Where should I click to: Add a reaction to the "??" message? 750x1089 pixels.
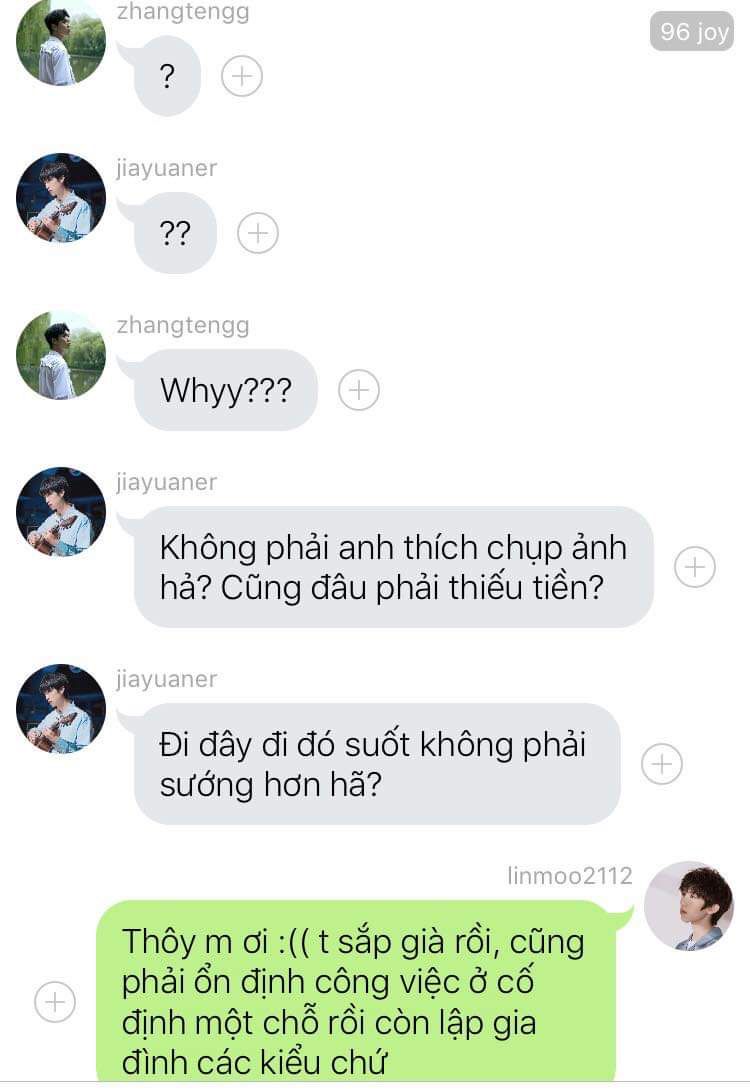tap(258, 233)
